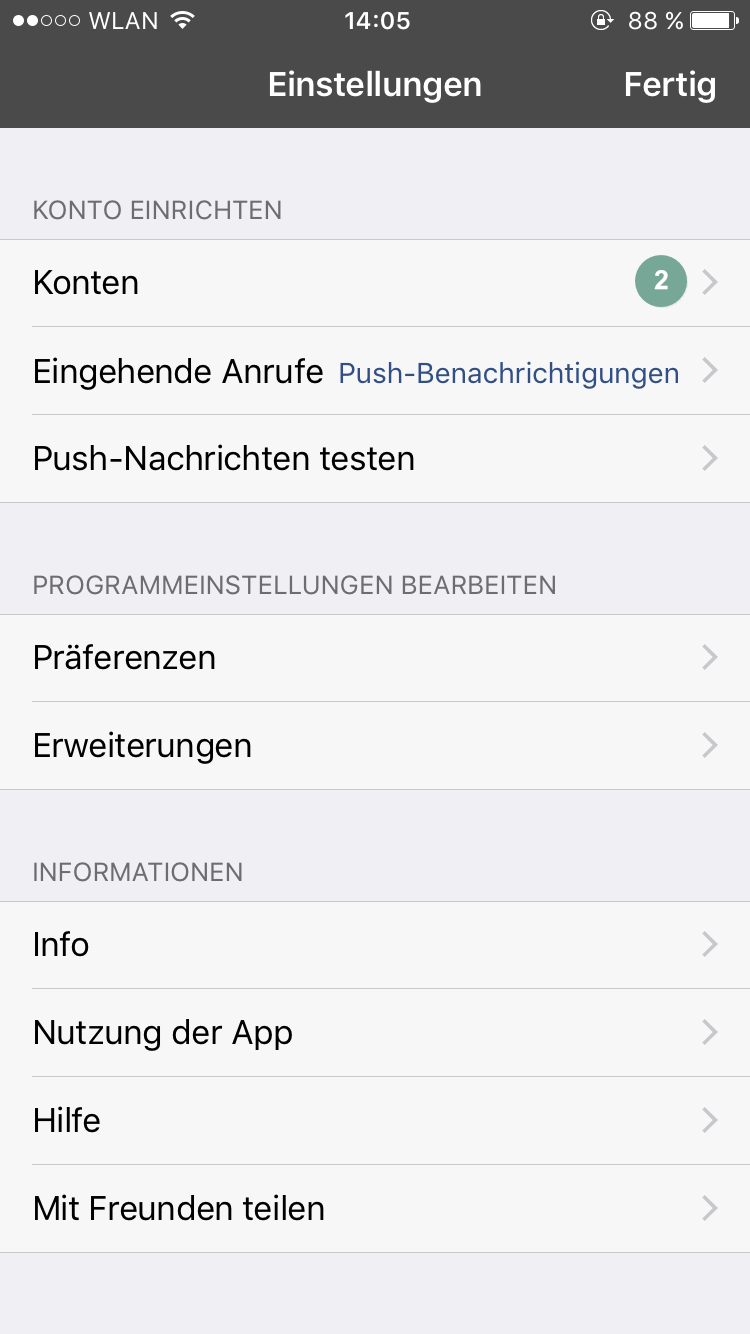View Nutzung der App
The height and width of the screenshot is (1334, 750).
(x=375, y=1033)
